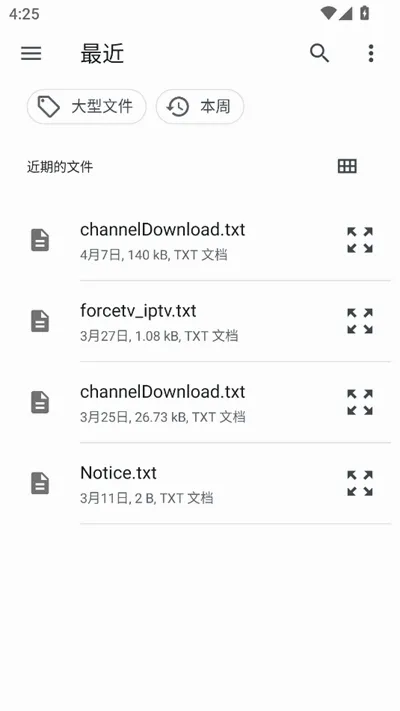Expand preview for Notice.txt
This screenshot has height=711, width=400.
pyautogui.click(x=360, y=483)
